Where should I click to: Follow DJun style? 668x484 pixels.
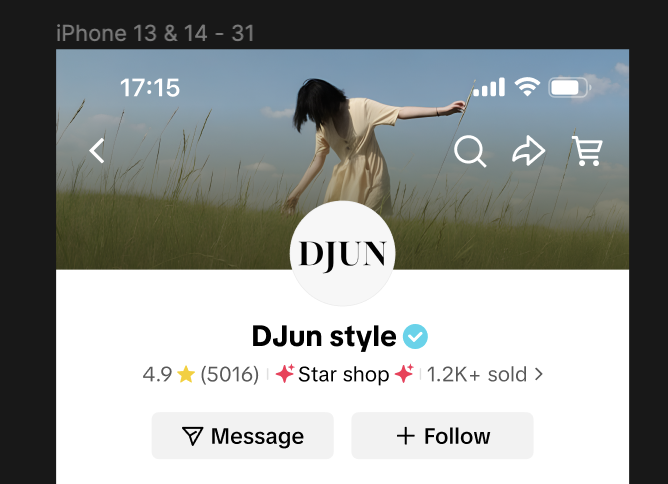(442, 436)
